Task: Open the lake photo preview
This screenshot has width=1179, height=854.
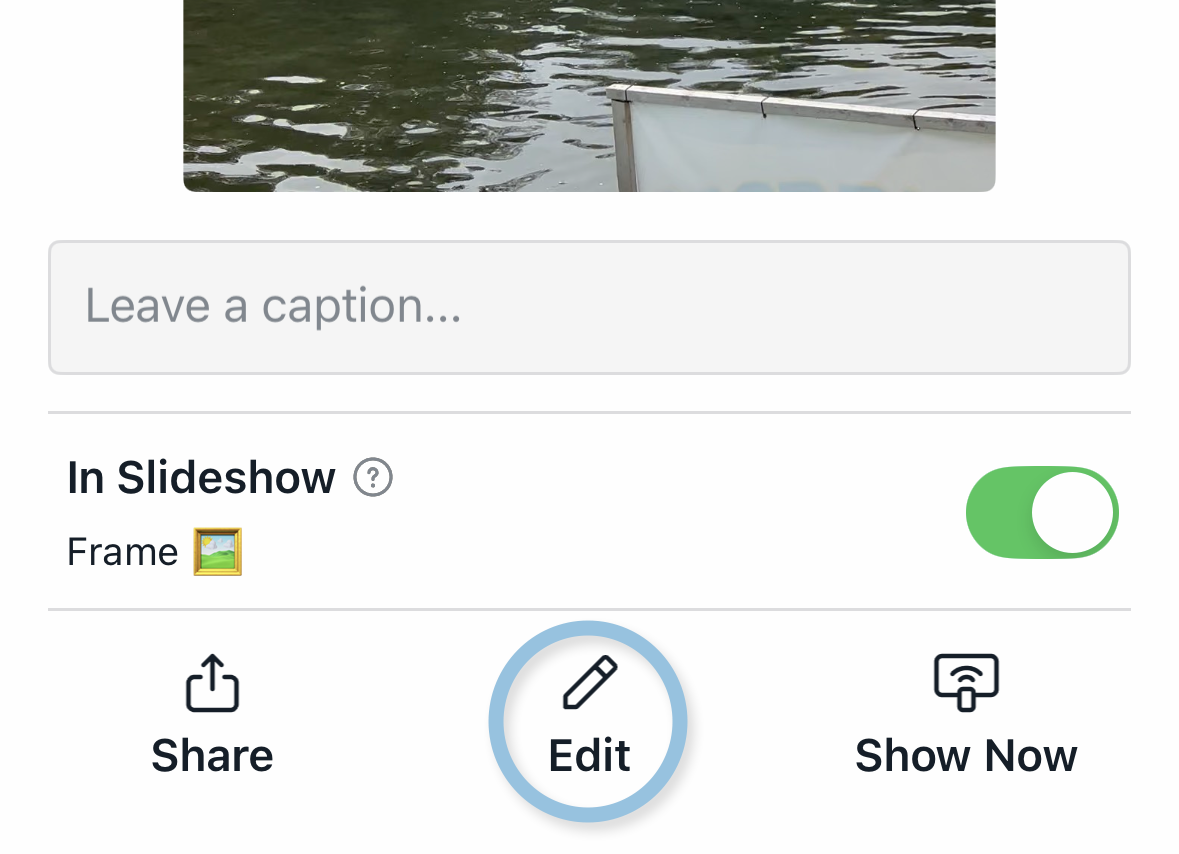Action: pos(588,95)
